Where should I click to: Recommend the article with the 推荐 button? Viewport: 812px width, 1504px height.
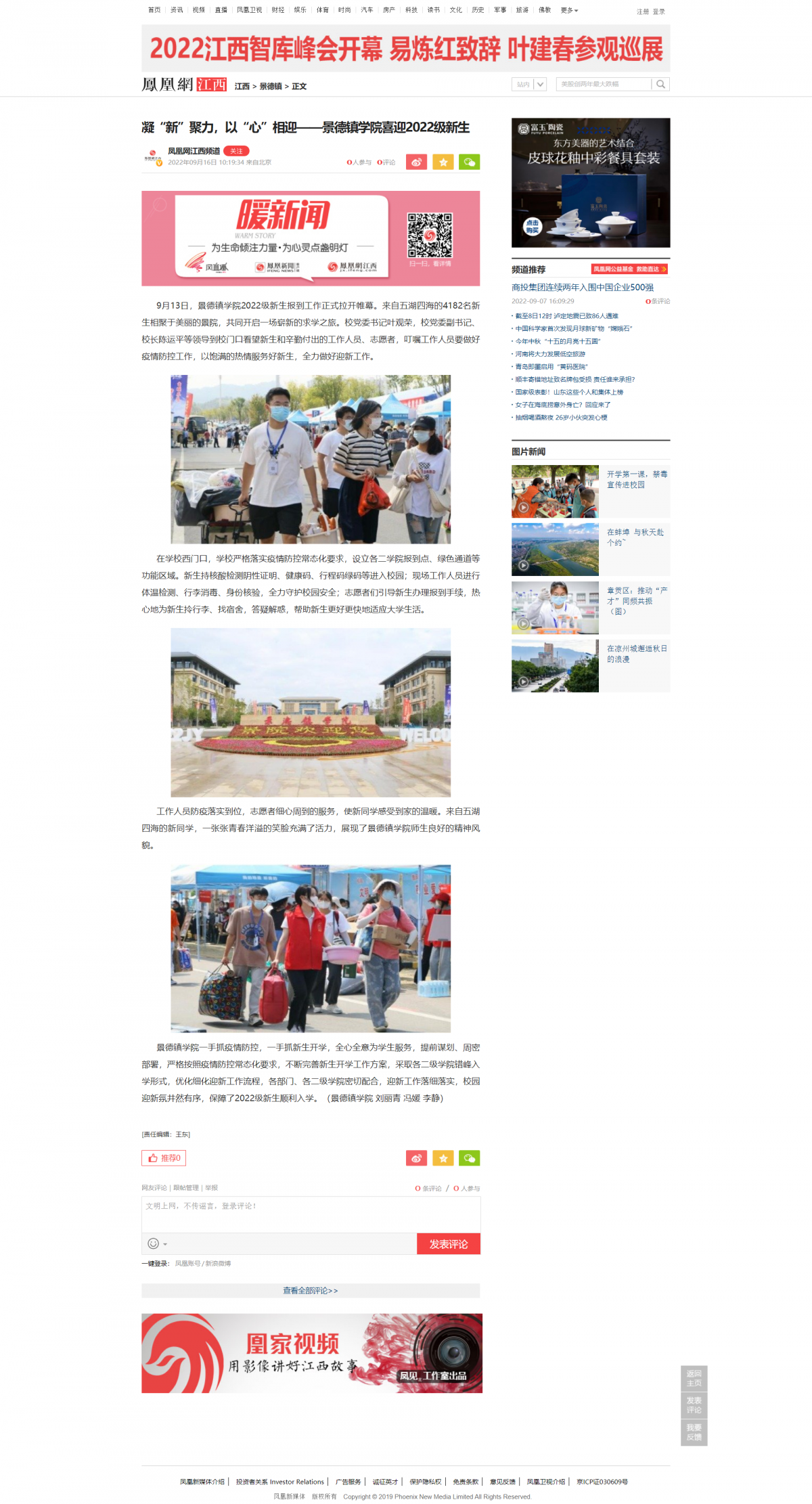(164, 1158)
